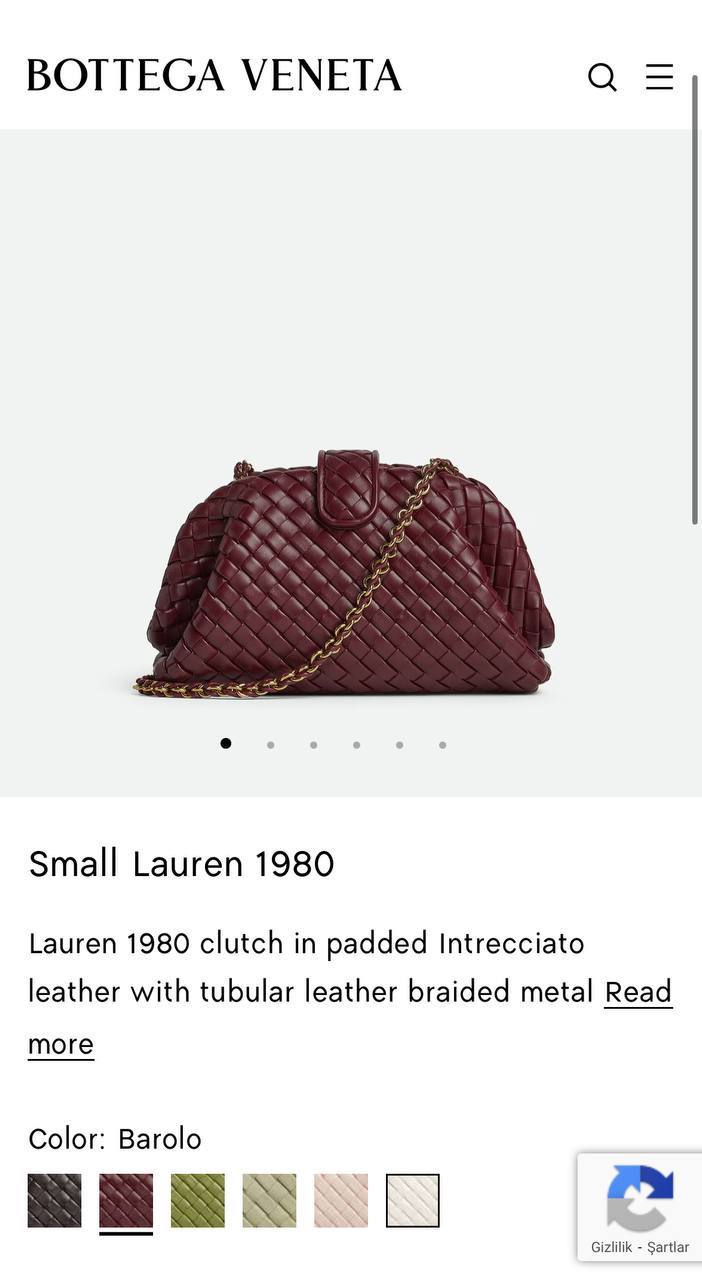Select the Barolo burgundy color swatch
Viewport: 702px width, 1280px height.
126,1200
